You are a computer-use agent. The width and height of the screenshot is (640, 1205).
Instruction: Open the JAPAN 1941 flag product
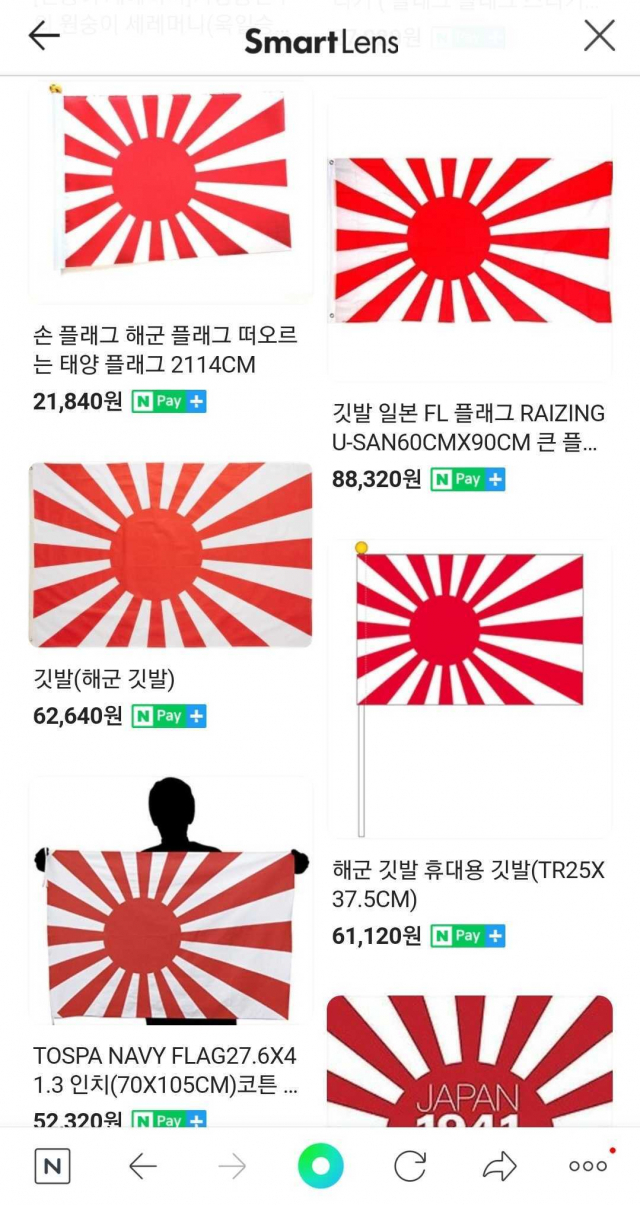pyautogui.click(x=469, y=1060)
